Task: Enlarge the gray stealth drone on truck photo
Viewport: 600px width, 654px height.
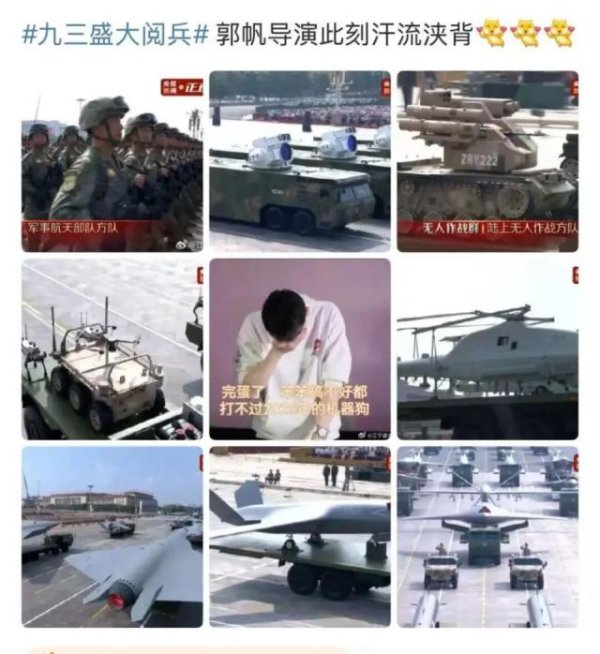Action: (x=300, y=536)
